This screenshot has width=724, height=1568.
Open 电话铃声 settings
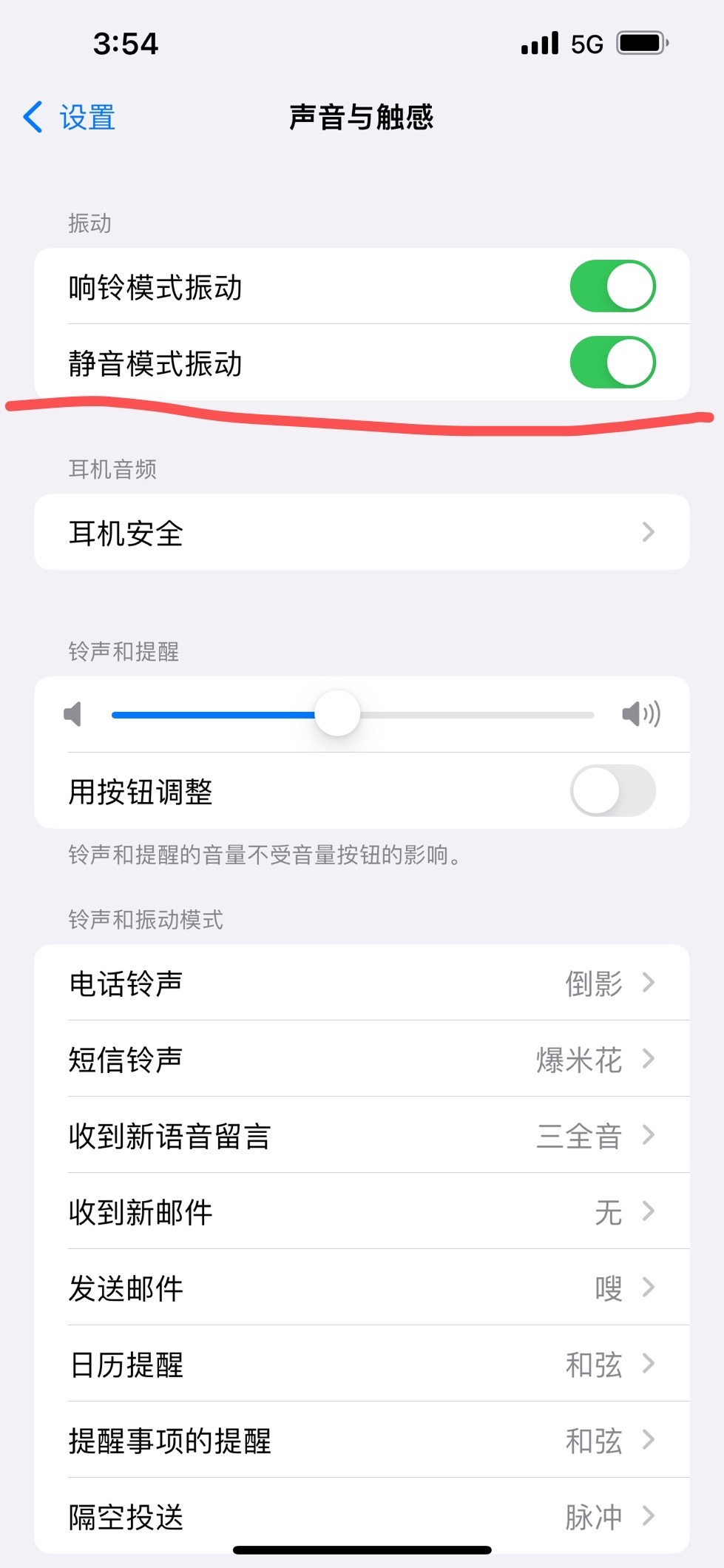pyautogui.click(x=361, y=983)
